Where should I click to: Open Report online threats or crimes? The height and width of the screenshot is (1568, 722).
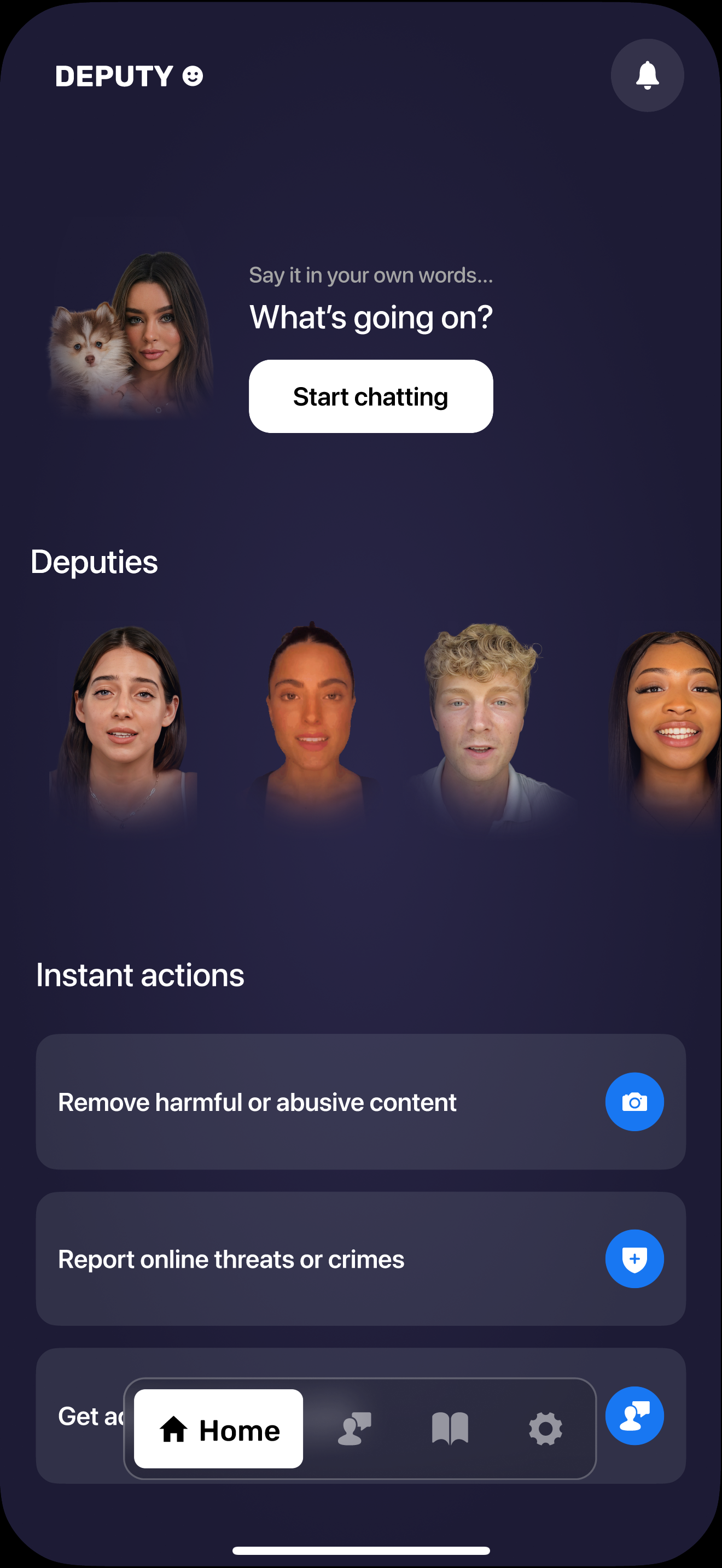[x=361, y=1259]
